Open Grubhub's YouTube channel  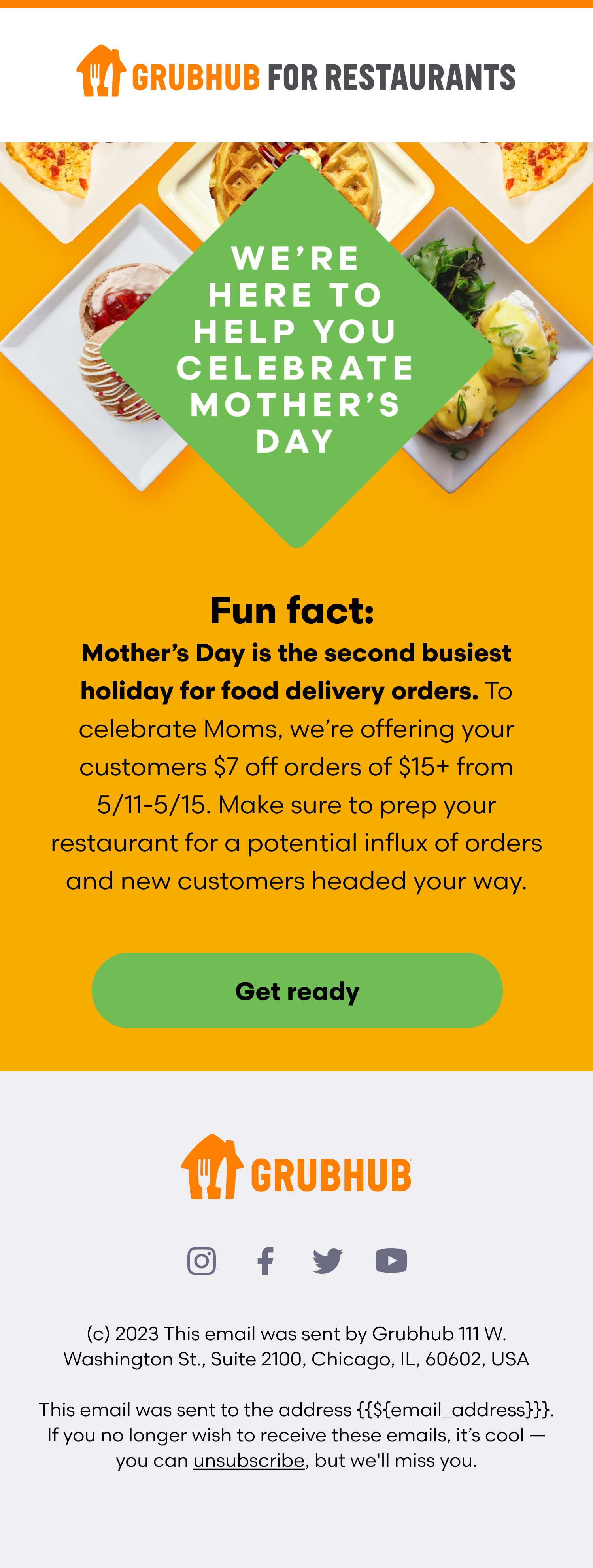click(x=391, y=1261)
